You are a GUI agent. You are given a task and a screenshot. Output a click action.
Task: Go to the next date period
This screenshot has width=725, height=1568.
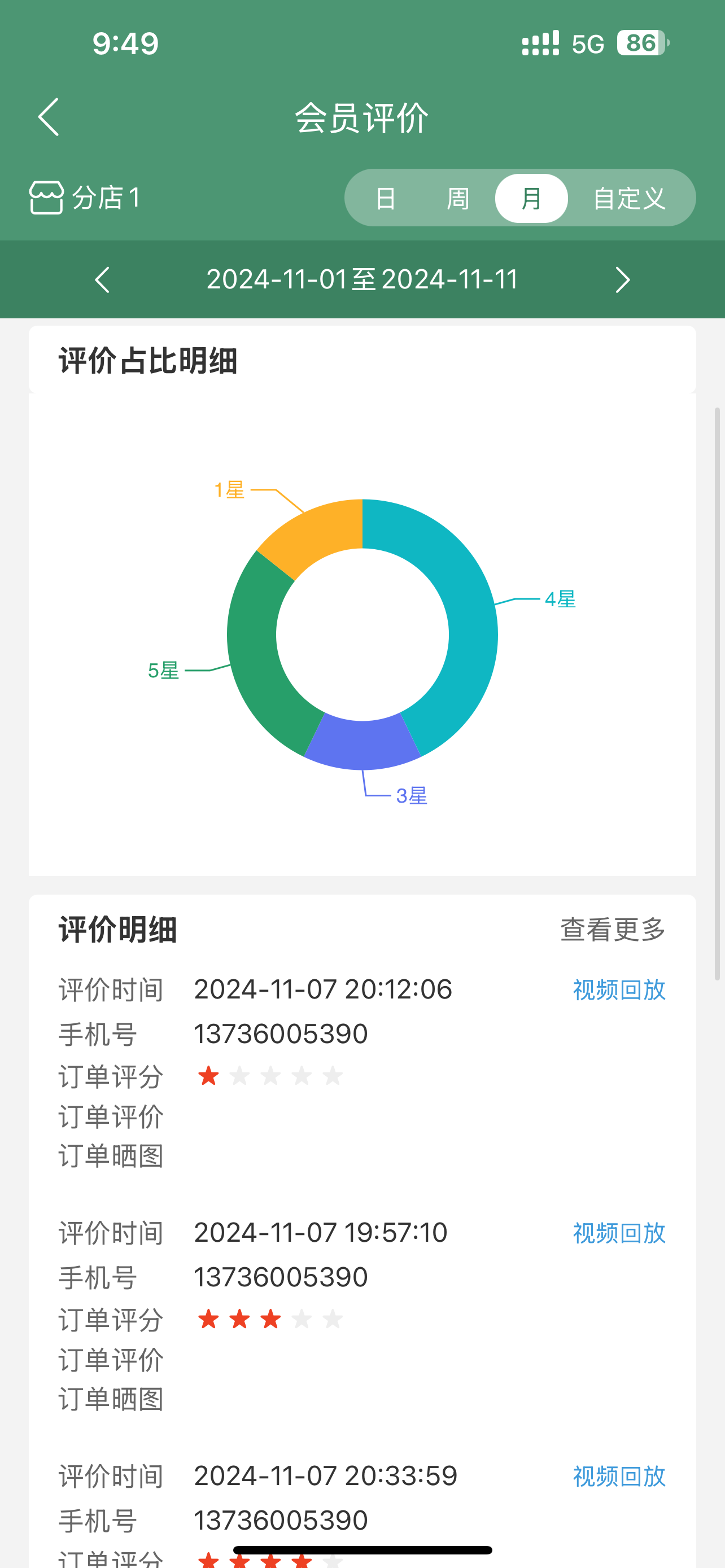pos(622,280)
